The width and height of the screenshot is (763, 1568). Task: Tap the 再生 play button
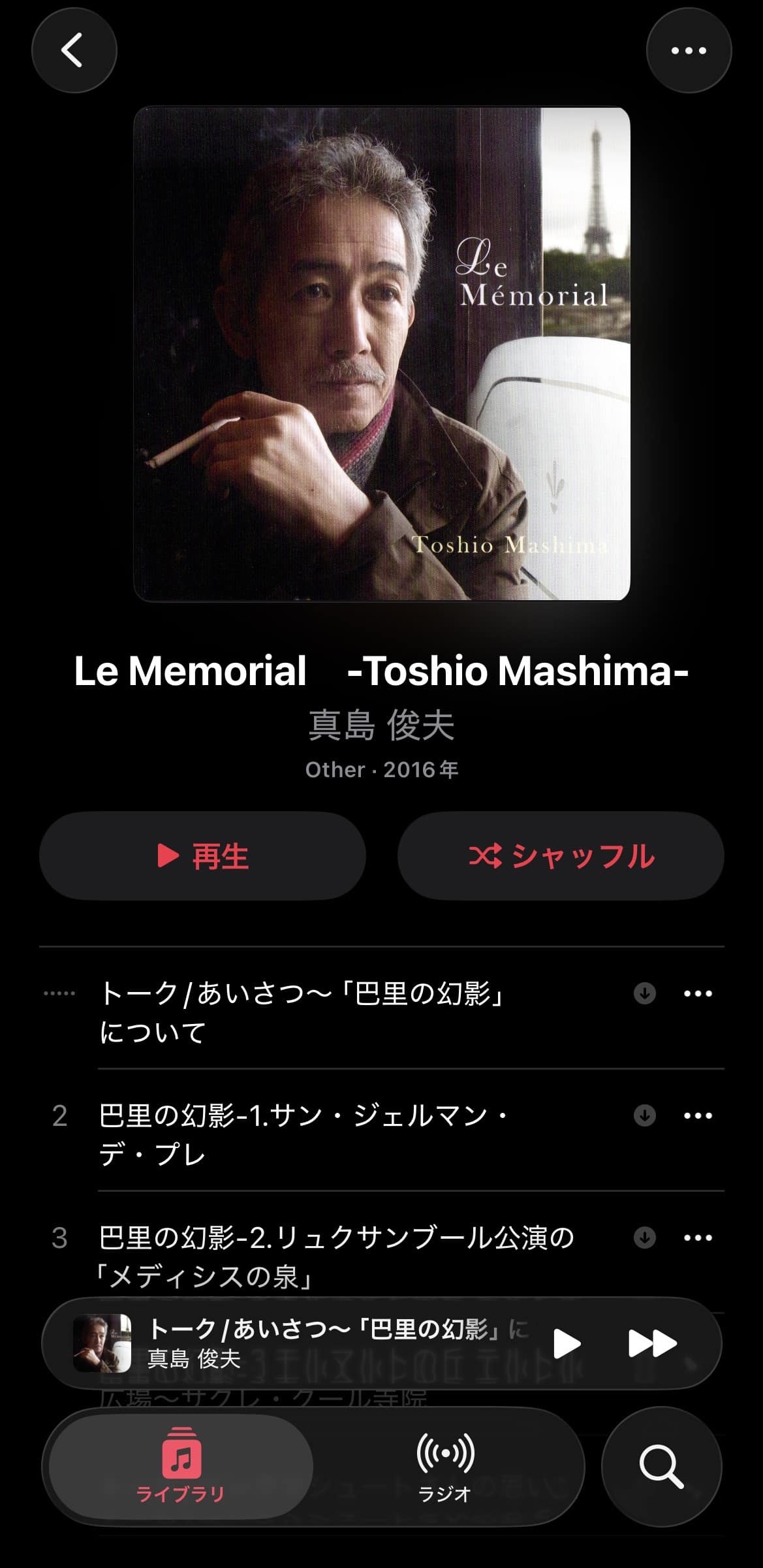(202, 856)
